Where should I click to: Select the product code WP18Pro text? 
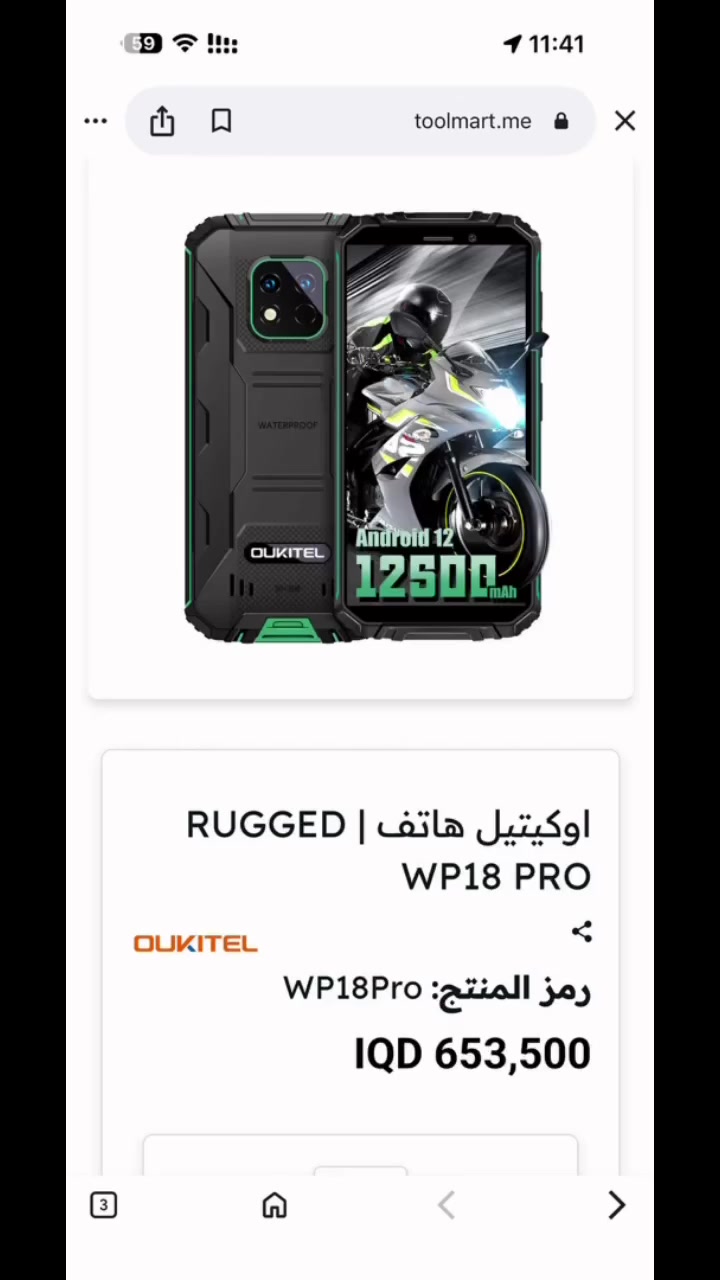437,988
